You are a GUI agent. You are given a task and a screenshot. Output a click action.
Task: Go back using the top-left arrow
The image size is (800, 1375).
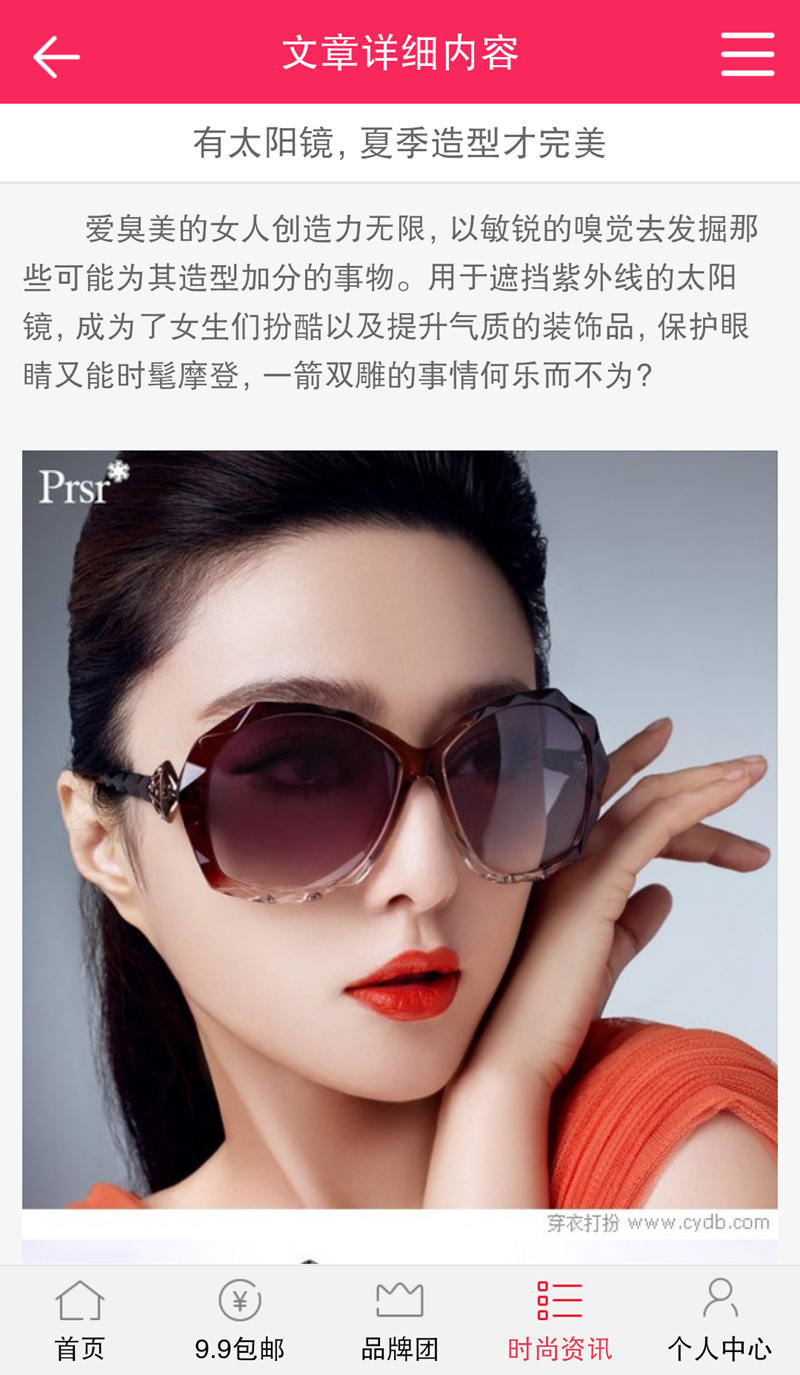[56, 55]
